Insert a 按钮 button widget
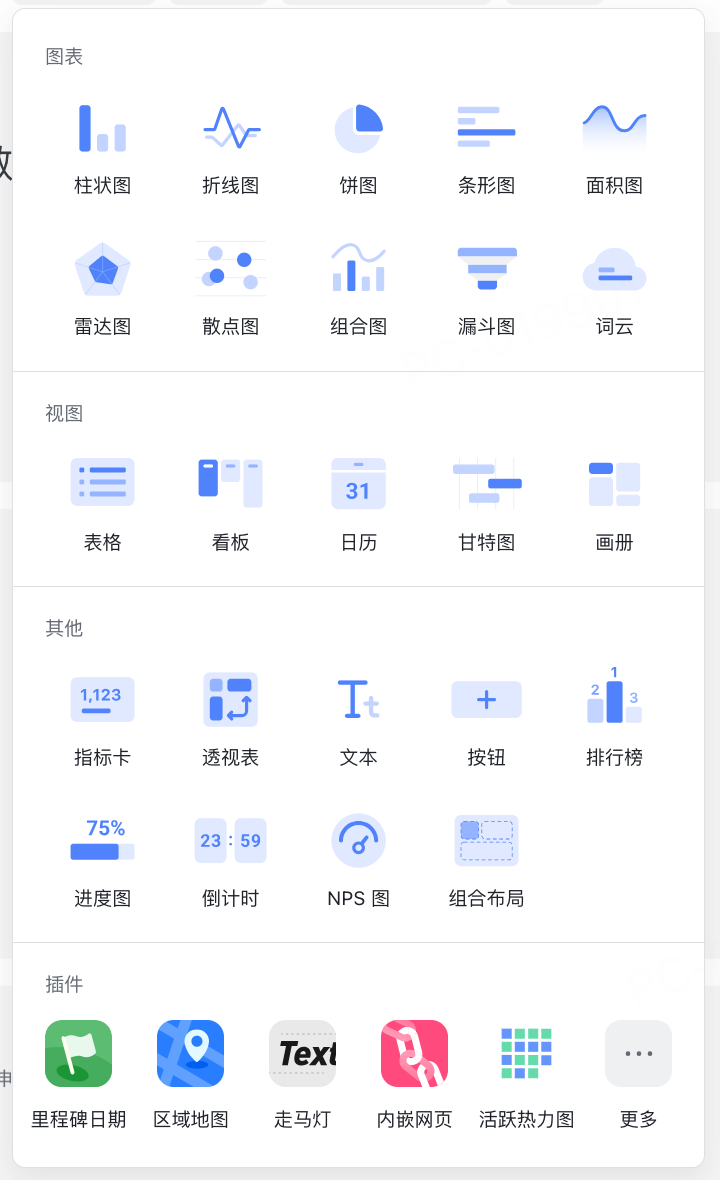 click(486, 699)
